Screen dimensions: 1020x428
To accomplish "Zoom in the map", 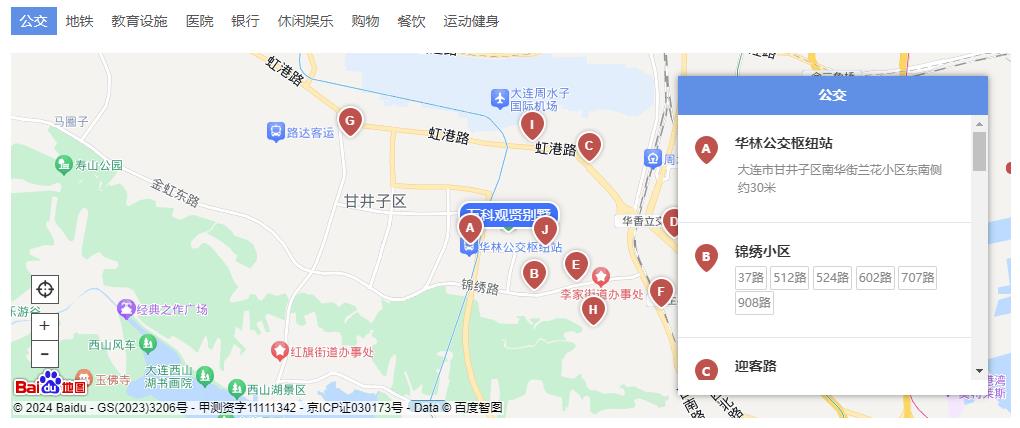I will coord(45,326).
